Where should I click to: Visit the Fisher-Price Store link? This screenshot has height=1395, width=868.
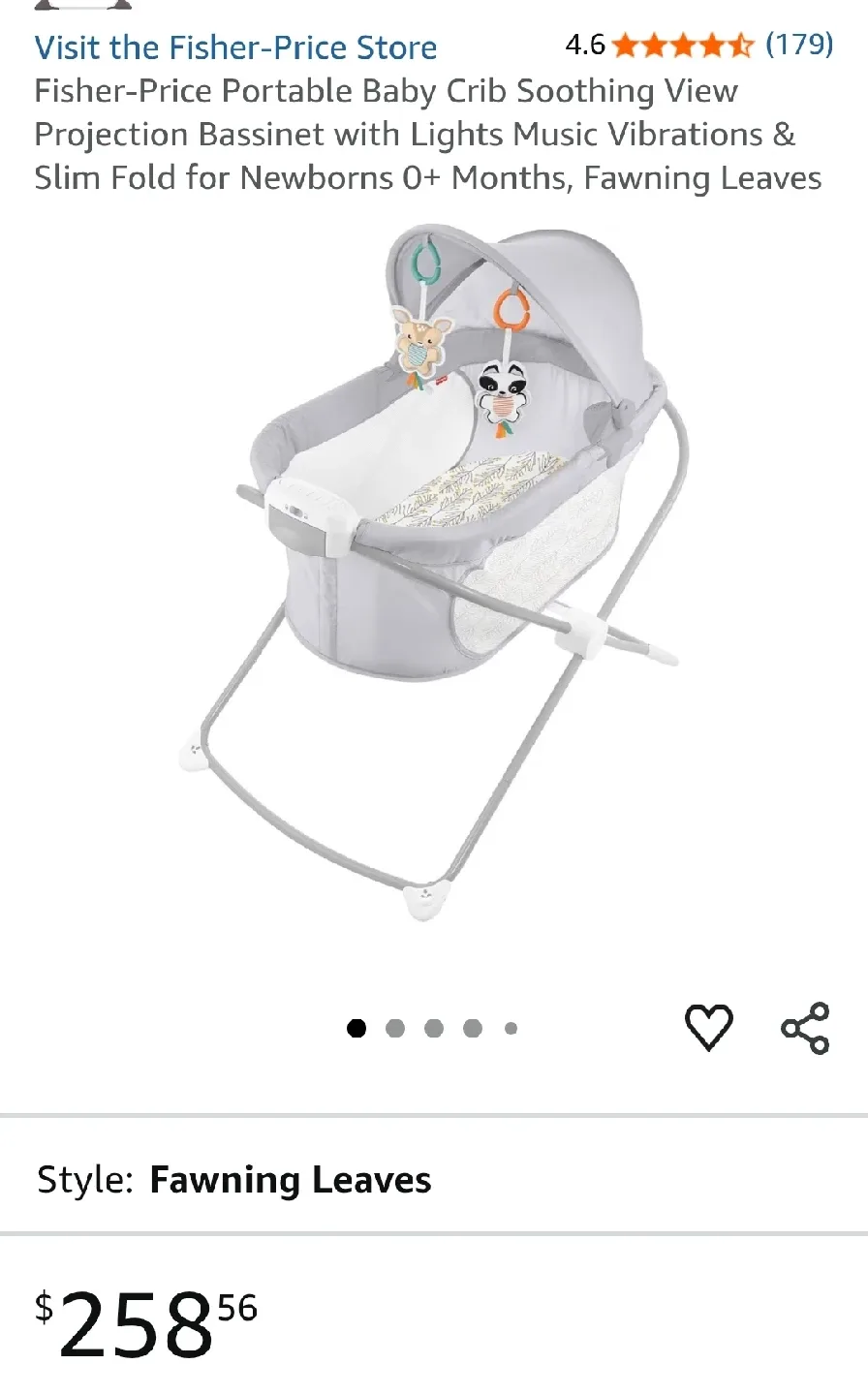235,47
